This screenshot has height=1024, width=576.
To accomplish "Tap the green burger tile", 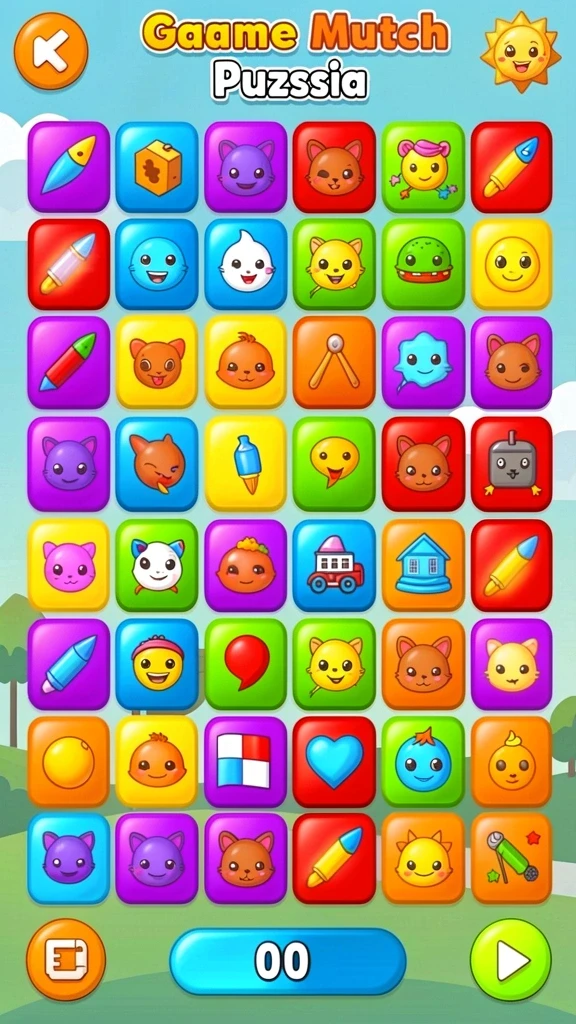I will (x=423, y=264).
